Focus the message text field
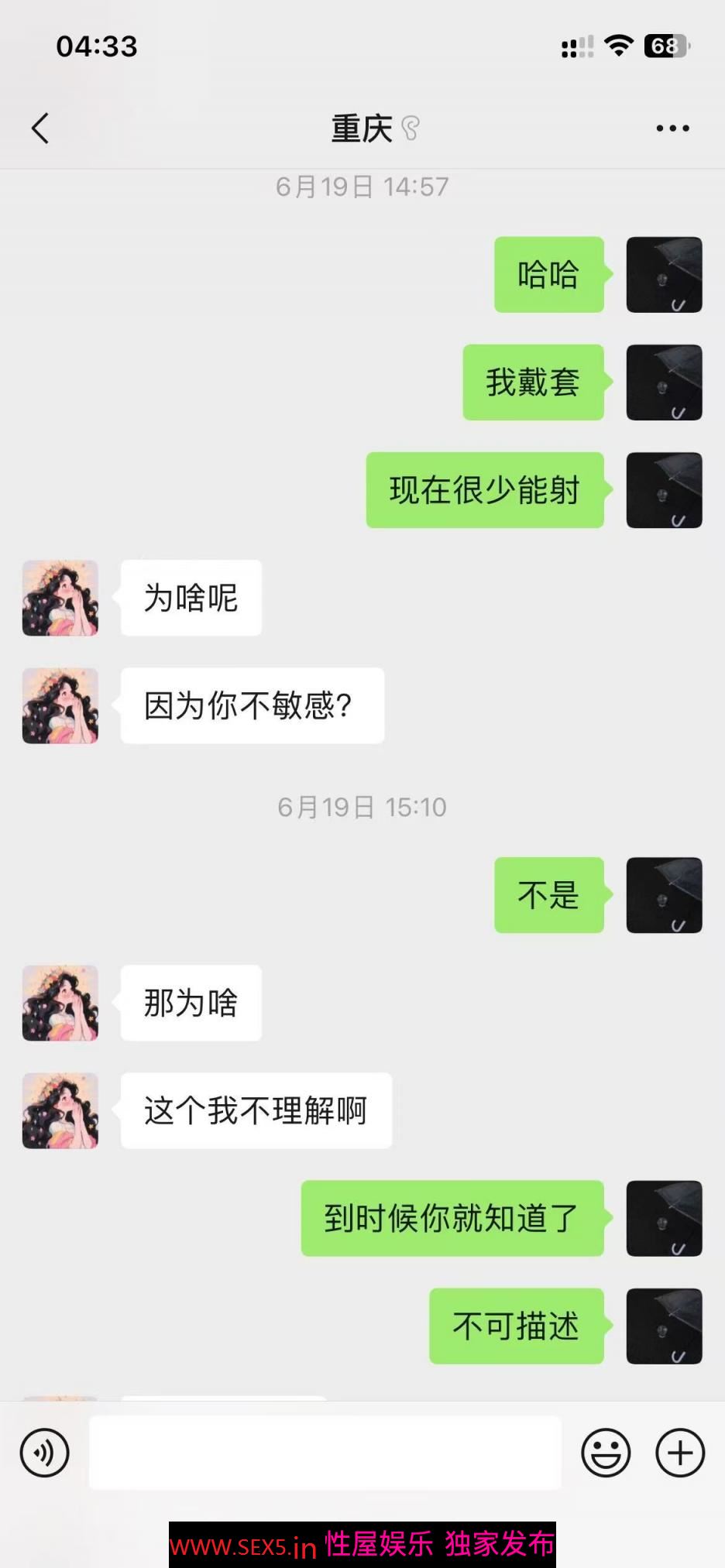725x1568 pixels. point(325,1453)
